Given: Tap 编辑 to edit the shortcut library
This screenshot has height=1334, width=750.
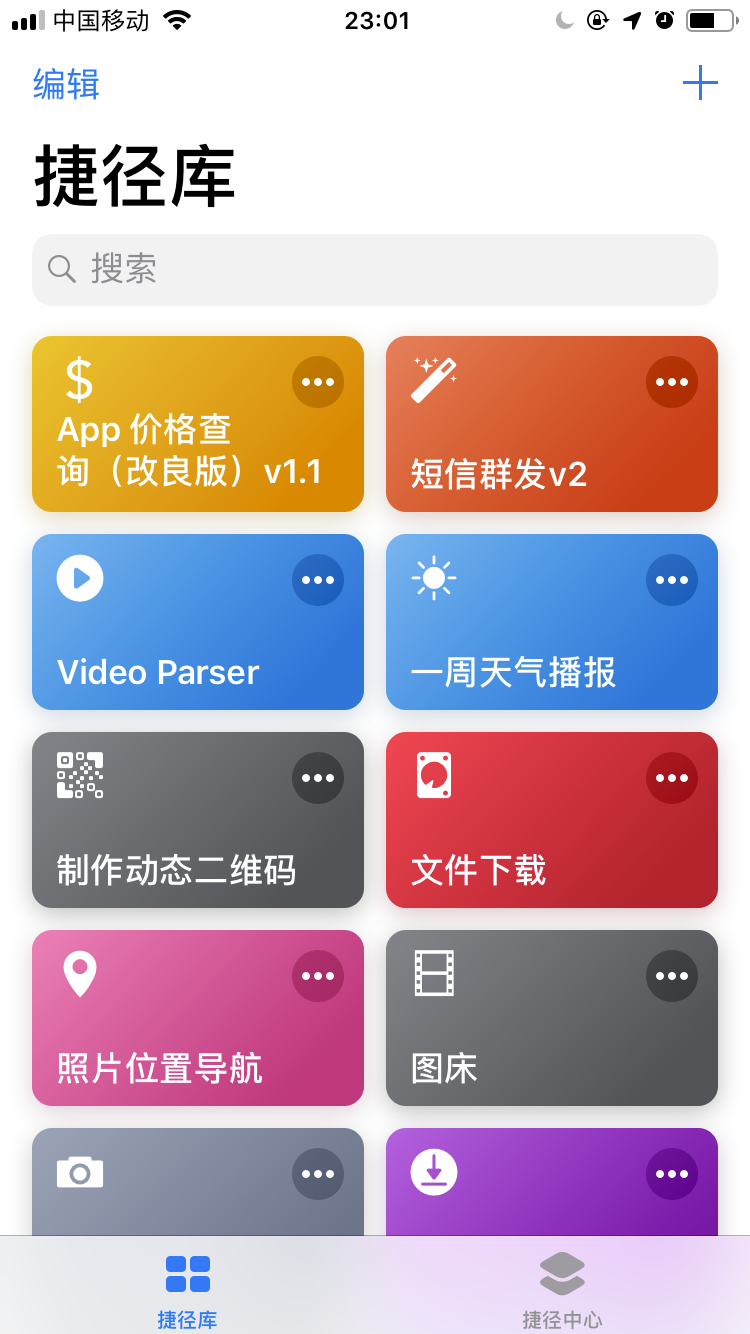Looking at the screenshot, I should coord(66,84).
